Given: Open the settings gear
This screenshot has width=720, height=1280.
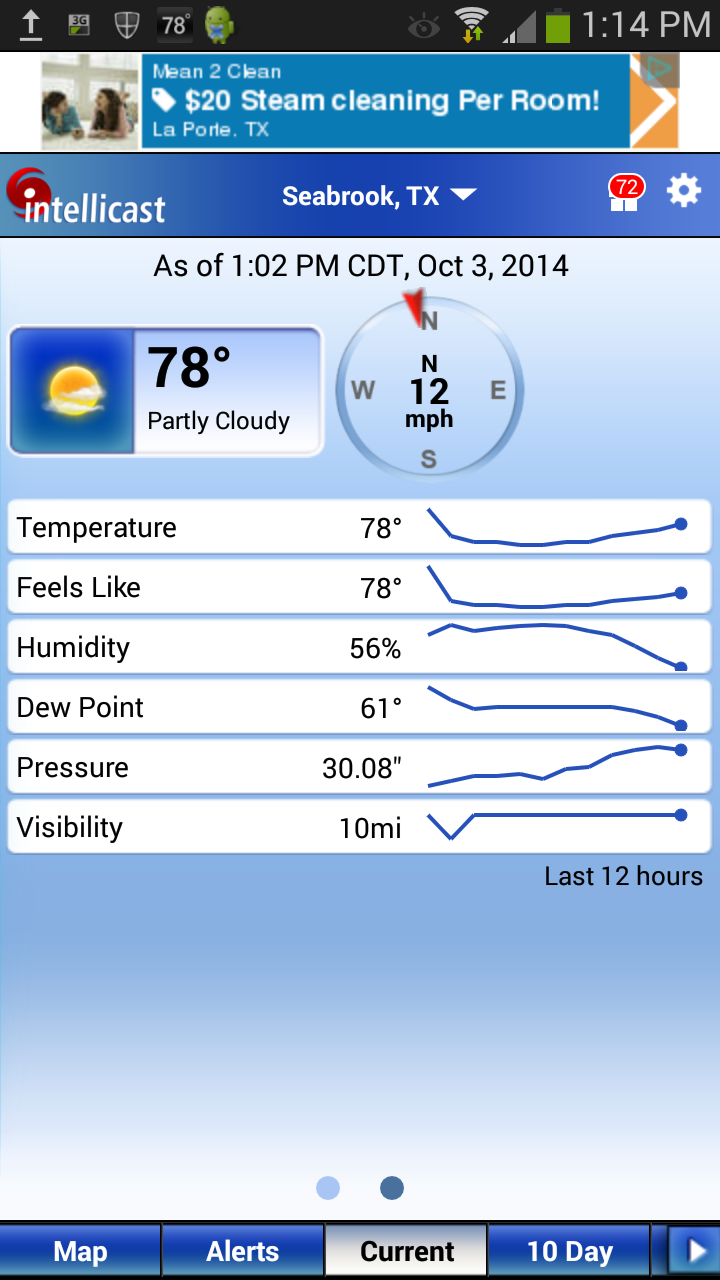Looking at the screenshot, I should click(684, 190).
